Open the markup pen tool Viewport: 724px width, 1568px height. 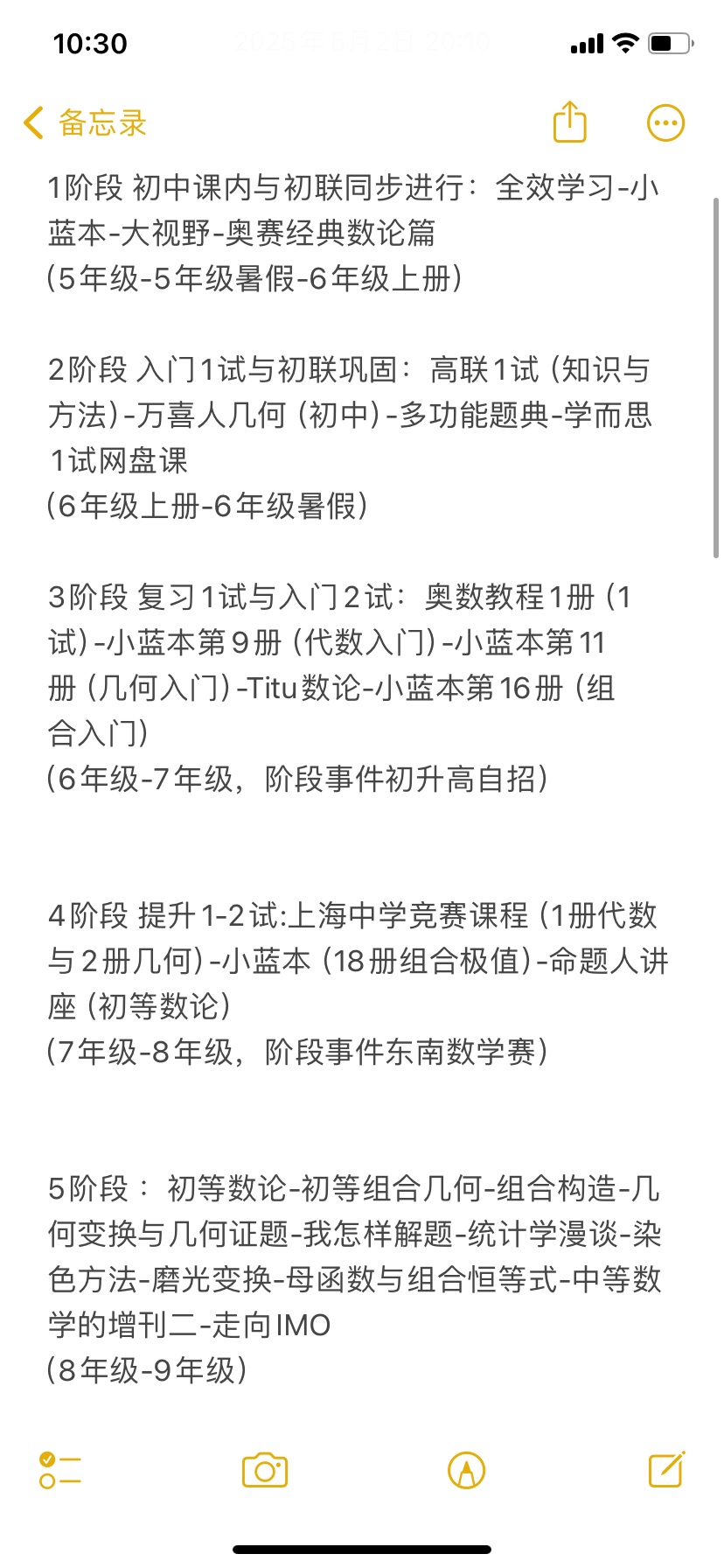coord(466,1470)
